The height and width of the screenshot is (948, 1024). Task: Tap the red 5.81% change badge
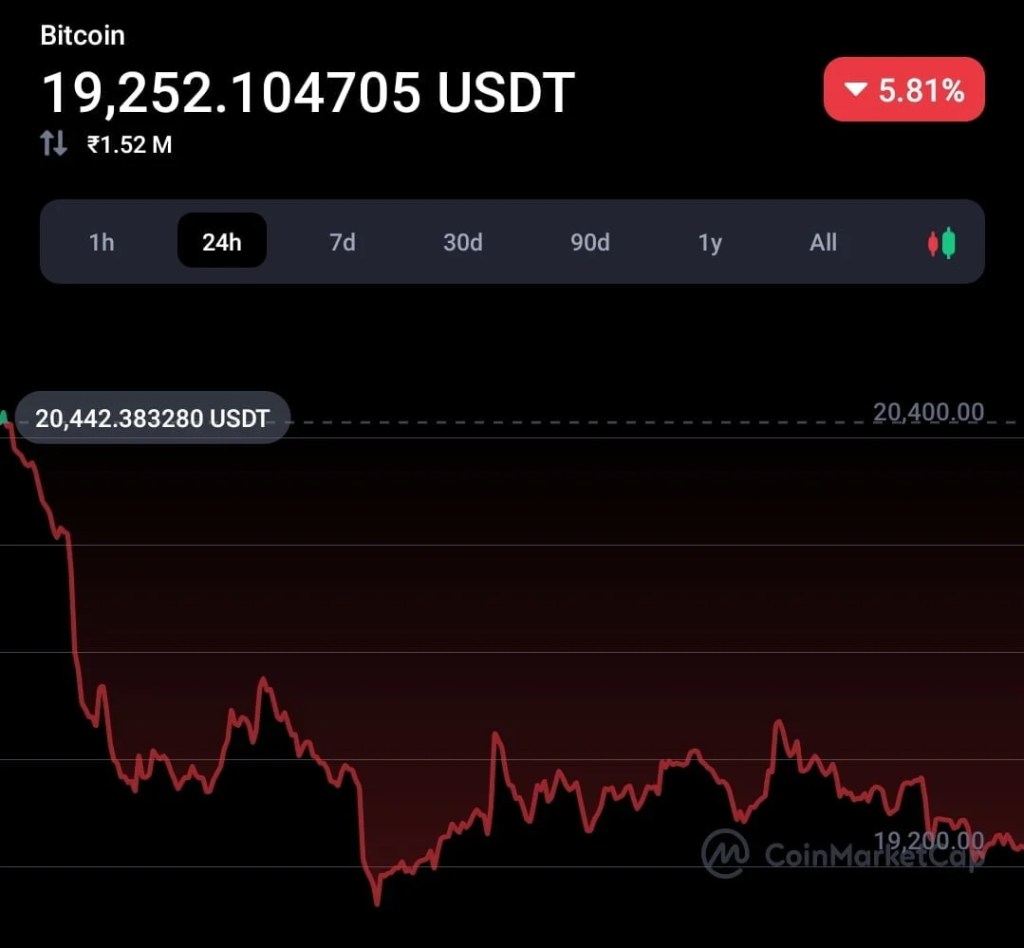point(904,89)
